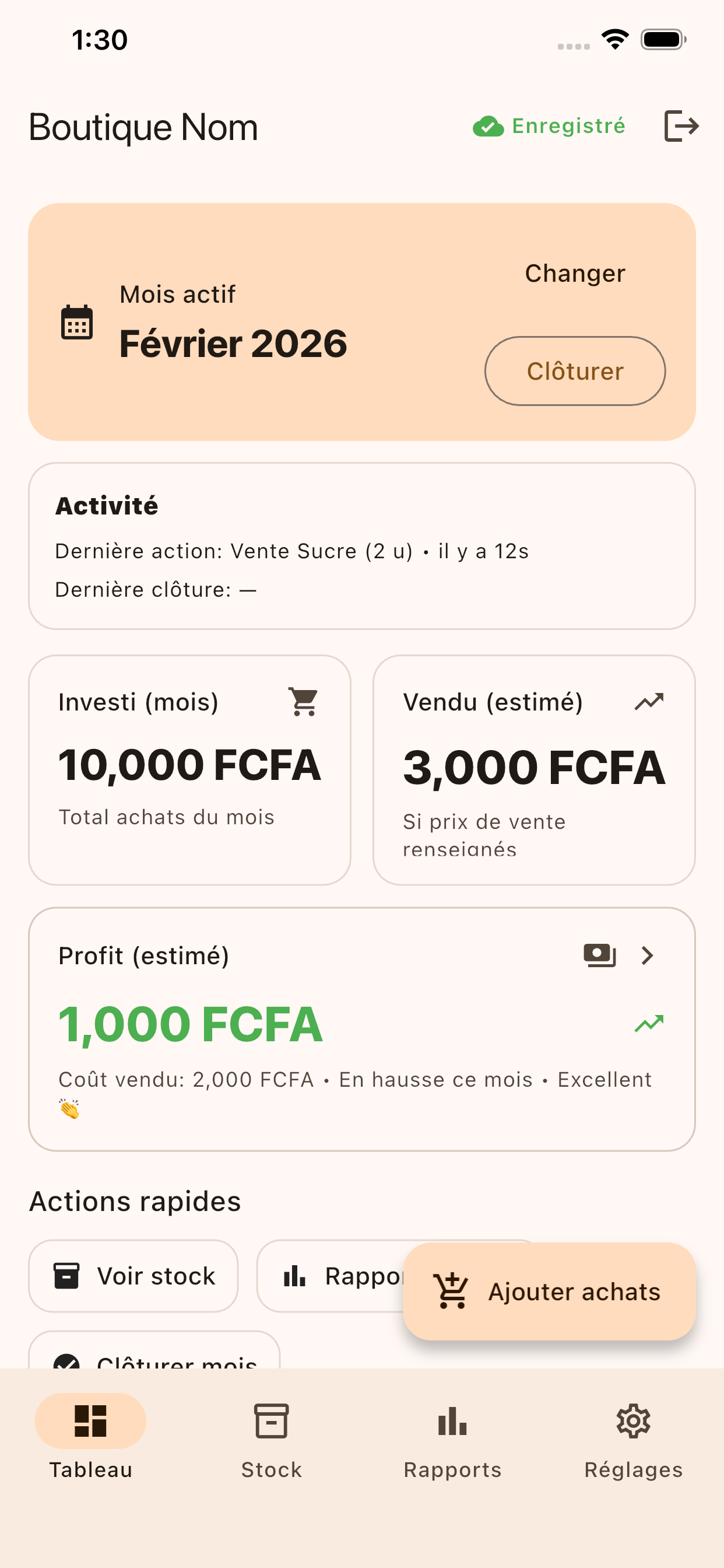Click the cart-plus icon on Ajouter achats
The height and width of the screenshot is (1568, 724).
coord(450,1292)
